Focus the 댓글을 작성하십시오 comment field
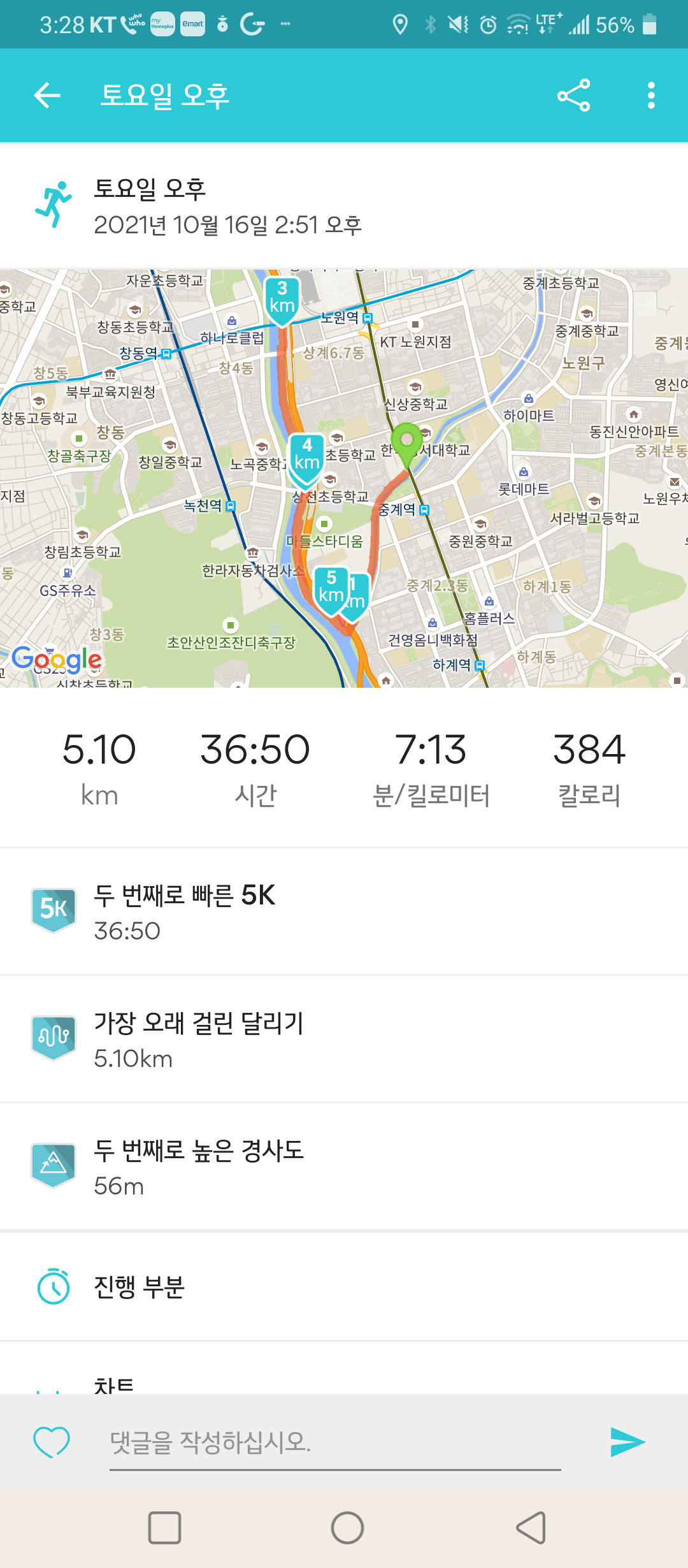 click(x=334, y=1443)
